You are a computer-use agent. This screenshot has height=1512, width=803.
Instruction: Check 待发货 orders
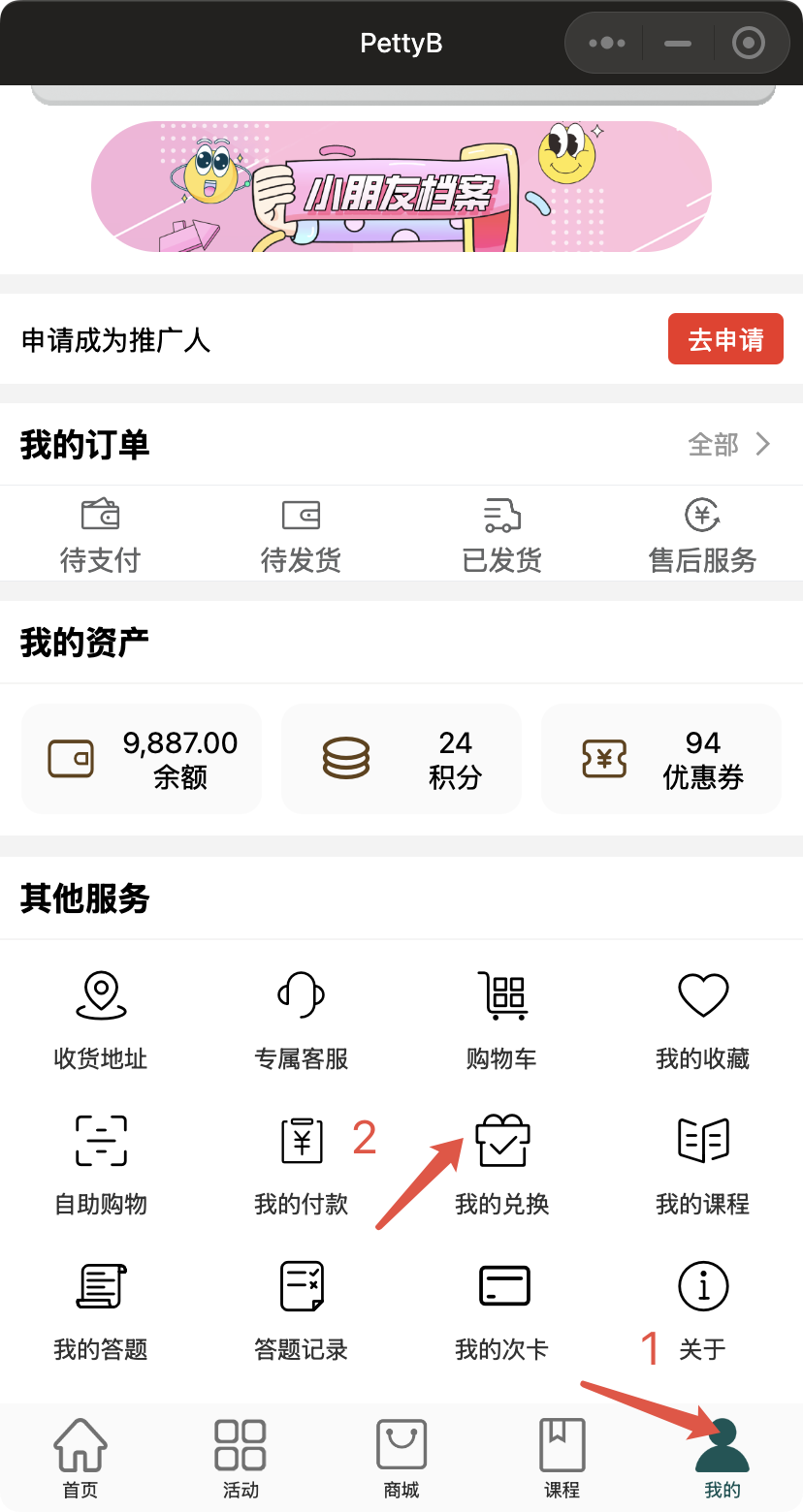(301, 535)
